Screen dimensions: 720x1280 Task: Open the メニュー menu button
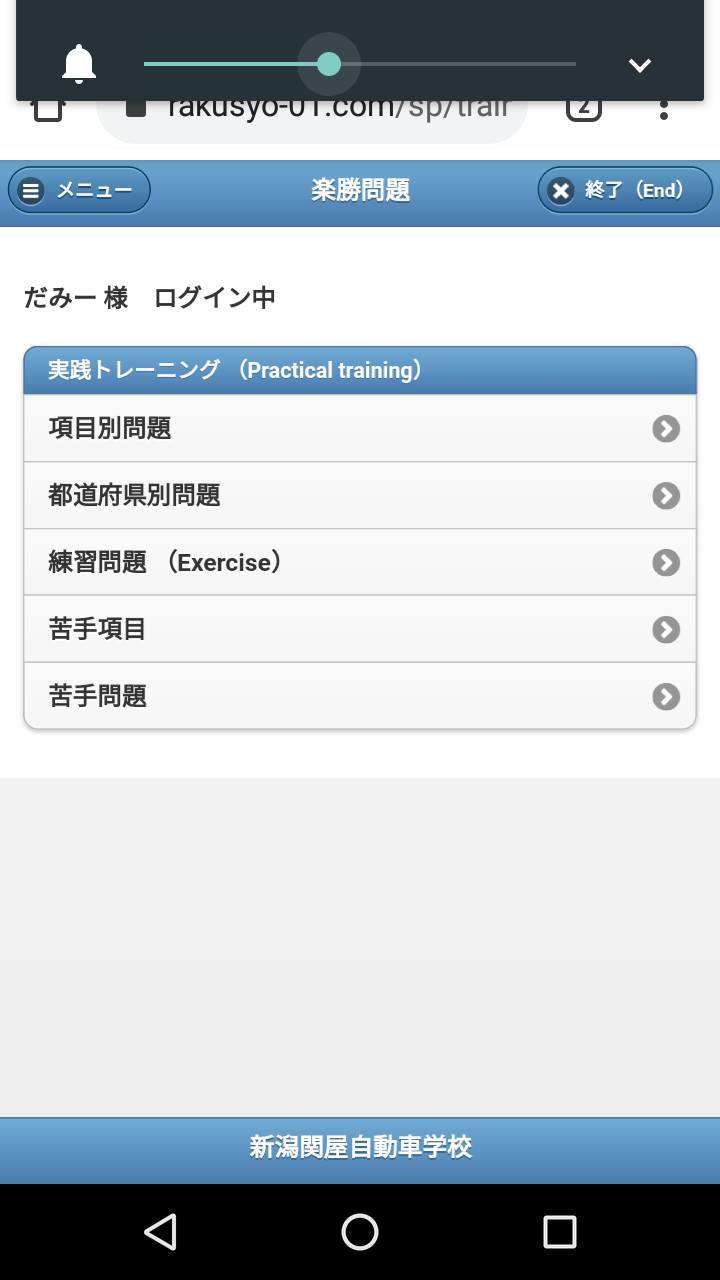(79, 190)
